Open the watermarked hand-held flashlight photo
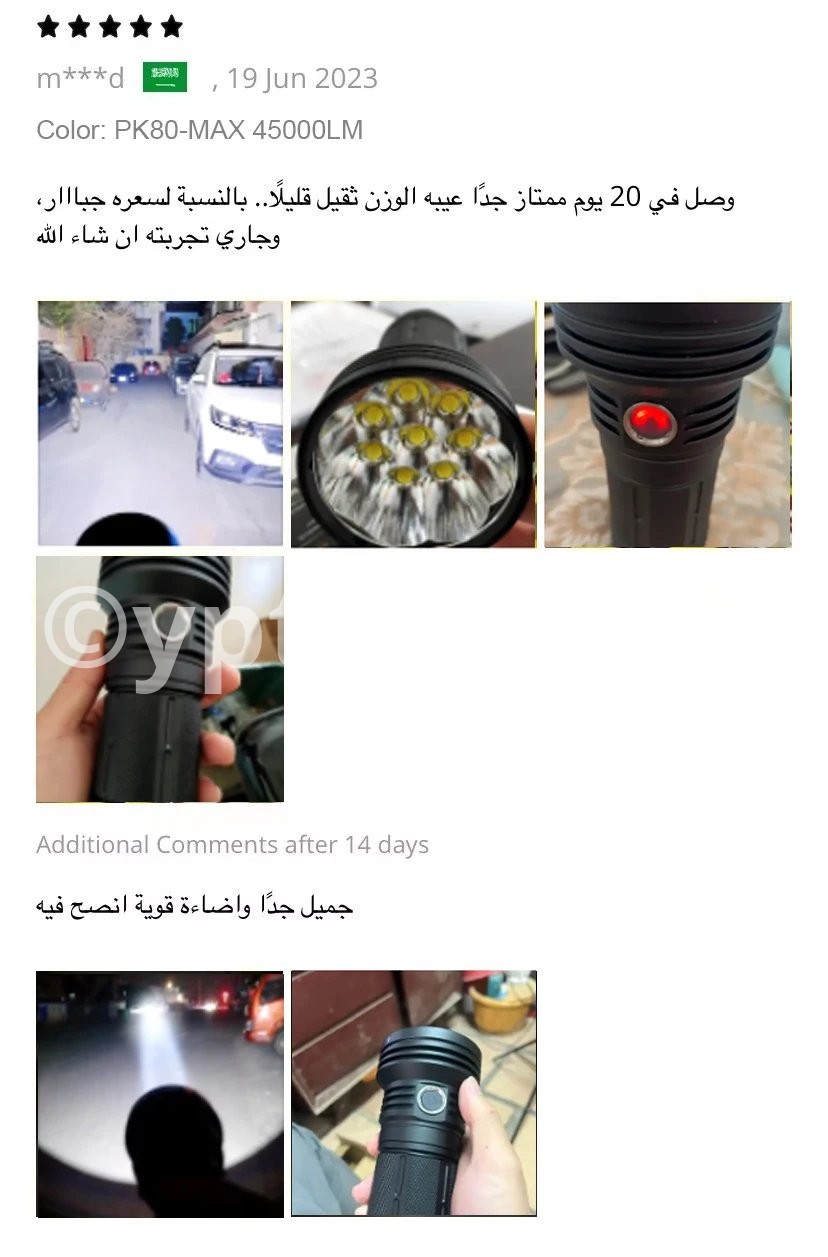Image resolution: width=828 pixels, height=1257 pixels. 160,679
